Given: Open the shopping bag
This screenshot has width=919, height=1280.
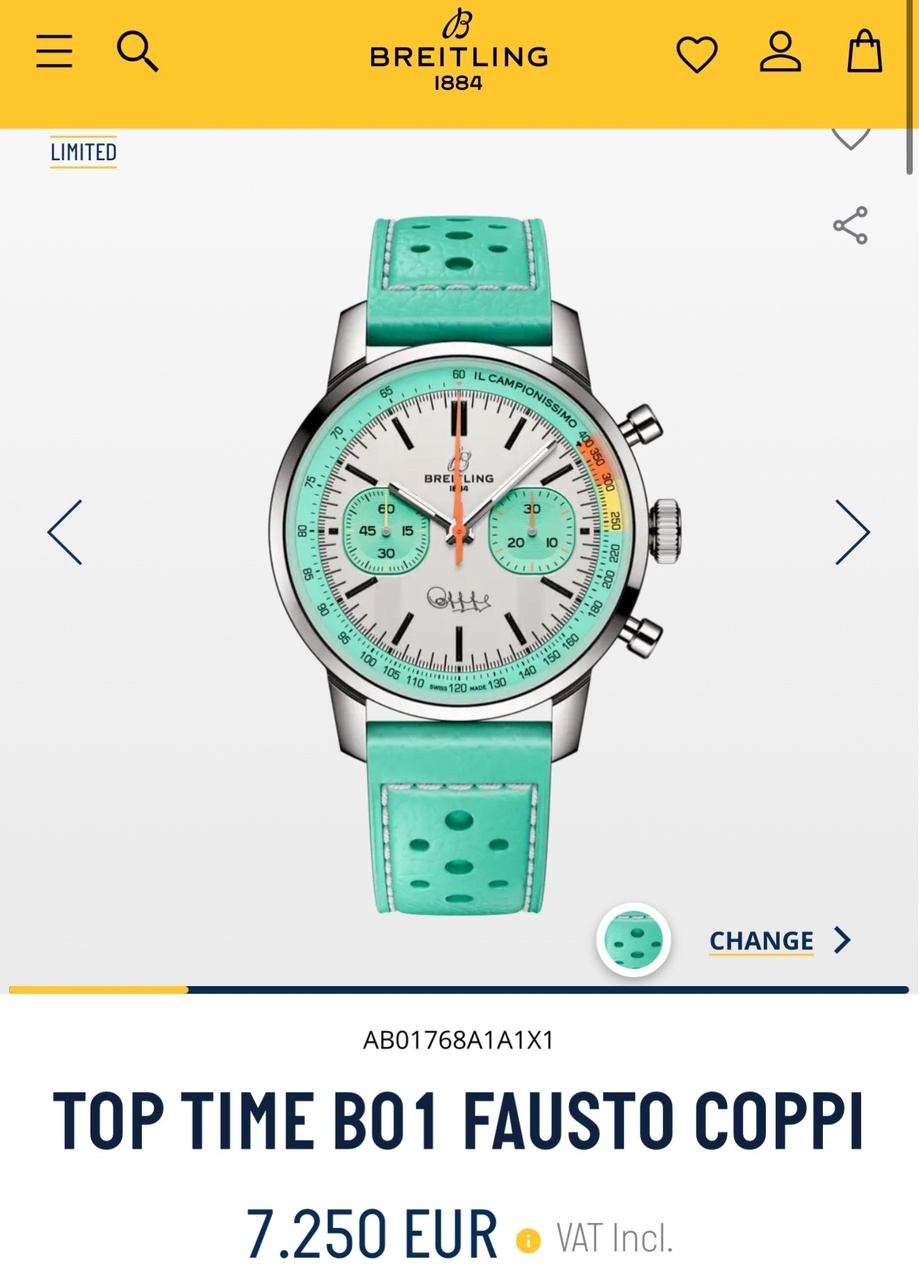Looking at the screenshot, I should click(864, 51).
